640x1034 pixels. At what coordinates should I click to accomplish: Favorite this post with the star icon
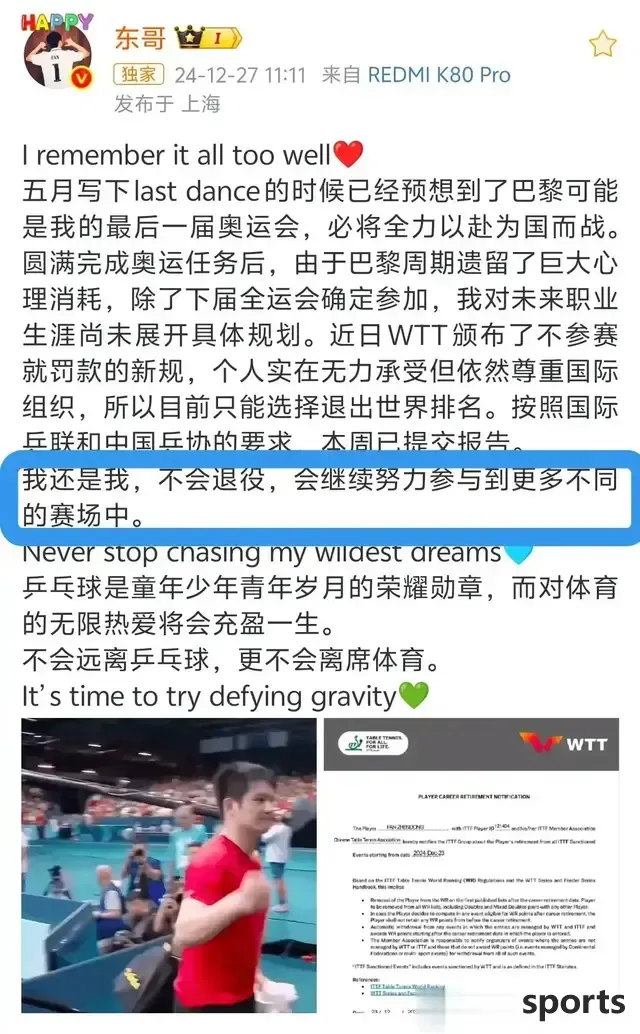(x=602, y=44)
